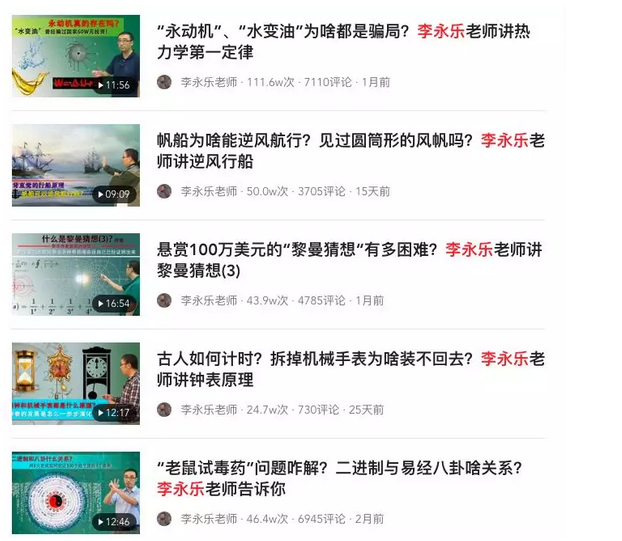Open the '永动机、水变油' video title
622x541 pixels.
(343, 42)
